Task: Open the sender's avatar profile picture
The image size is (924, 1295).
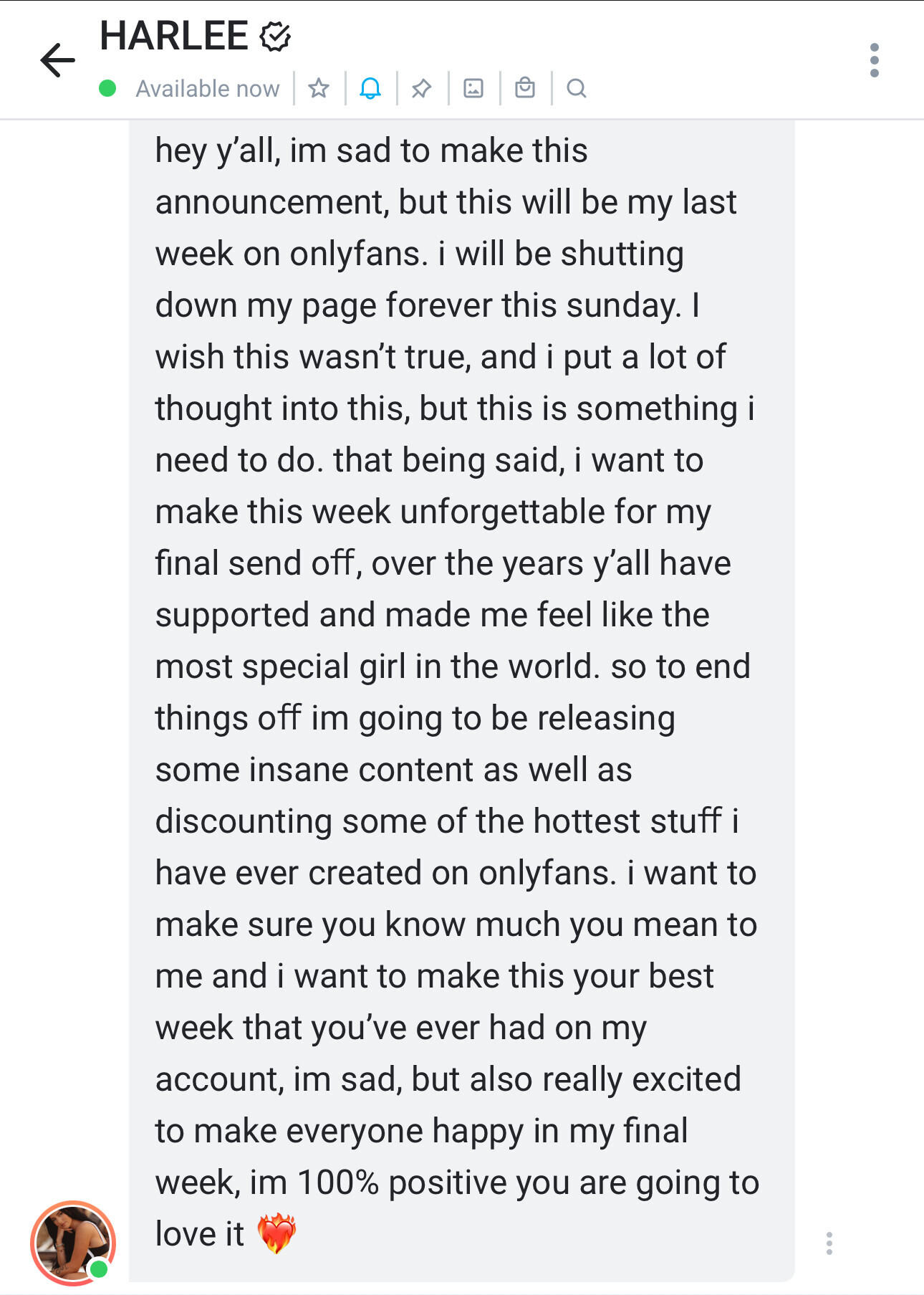Action: click(72, 1243)
